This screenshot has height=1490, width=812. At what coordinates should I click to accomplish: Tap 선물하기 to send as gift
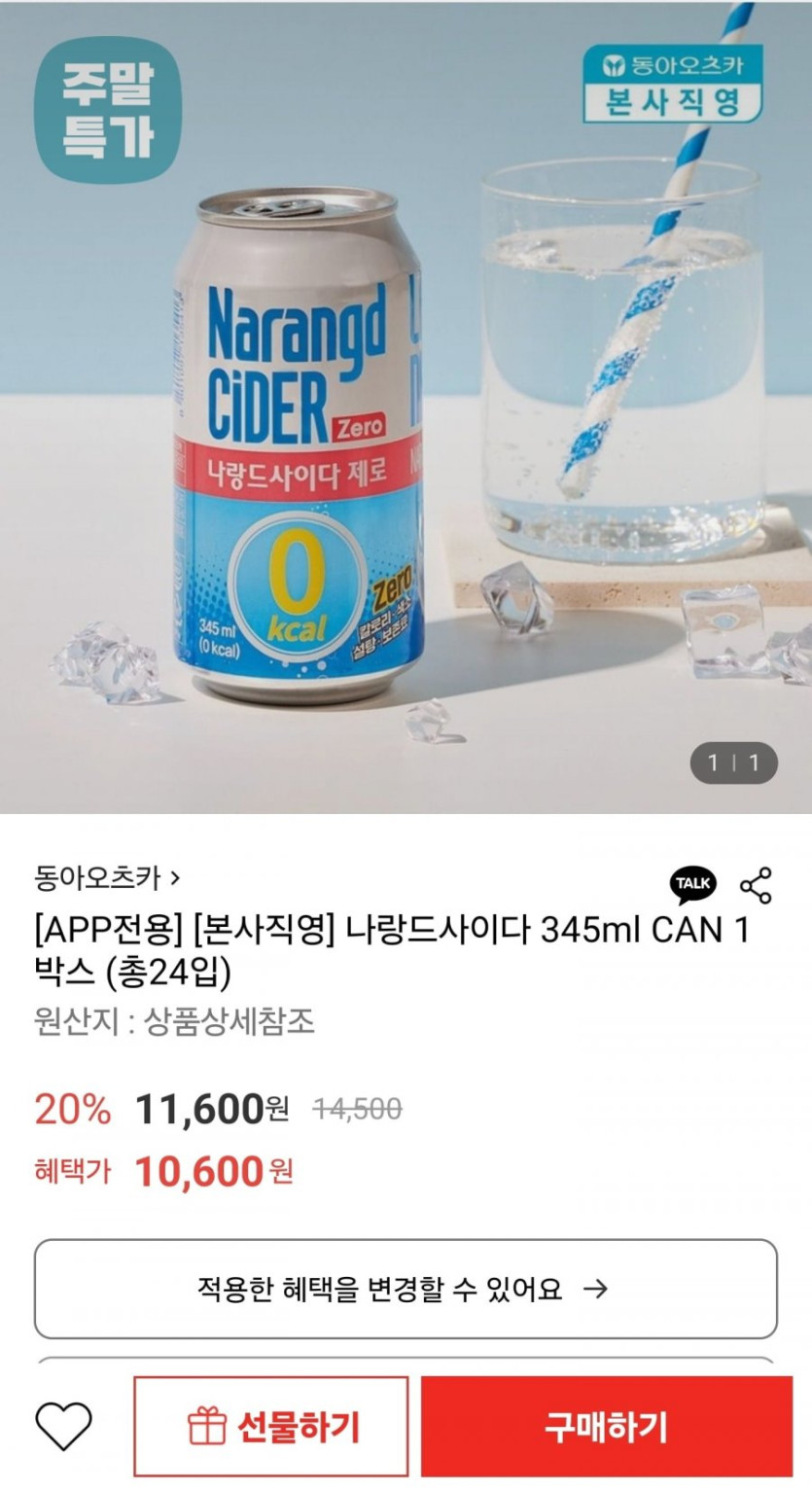[271, 1427]
